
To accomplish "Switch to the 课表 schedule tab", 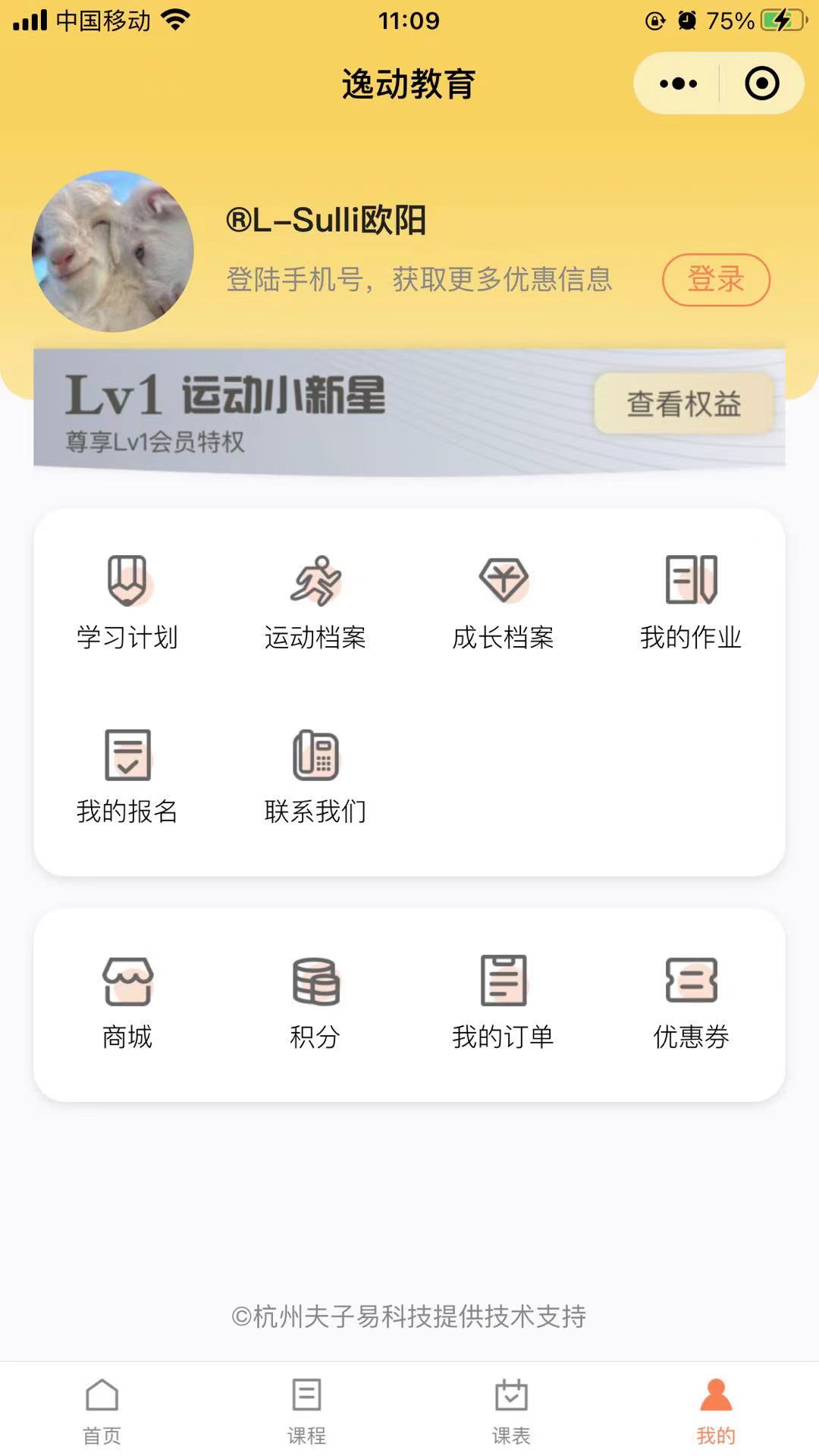I will coord(512,1410).
